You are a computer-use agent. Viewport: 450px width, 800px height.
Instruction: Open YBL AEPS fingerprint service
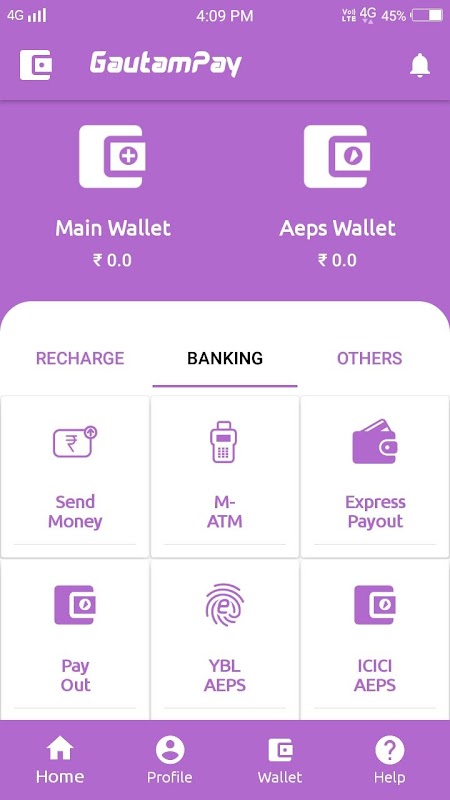(224, 640)
